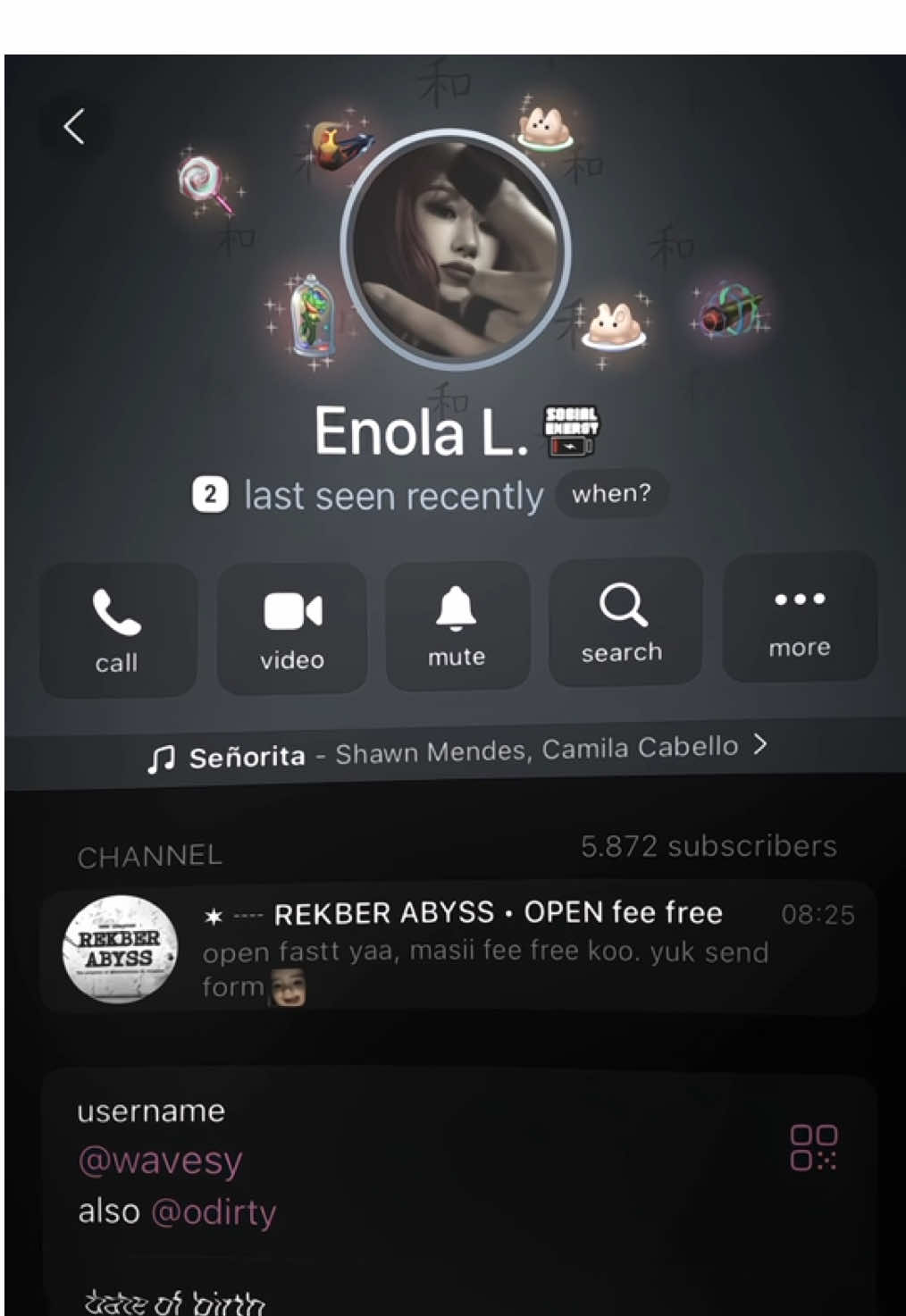
Task: Tap the 'when?' last seen chip
Action: point(612,493)
